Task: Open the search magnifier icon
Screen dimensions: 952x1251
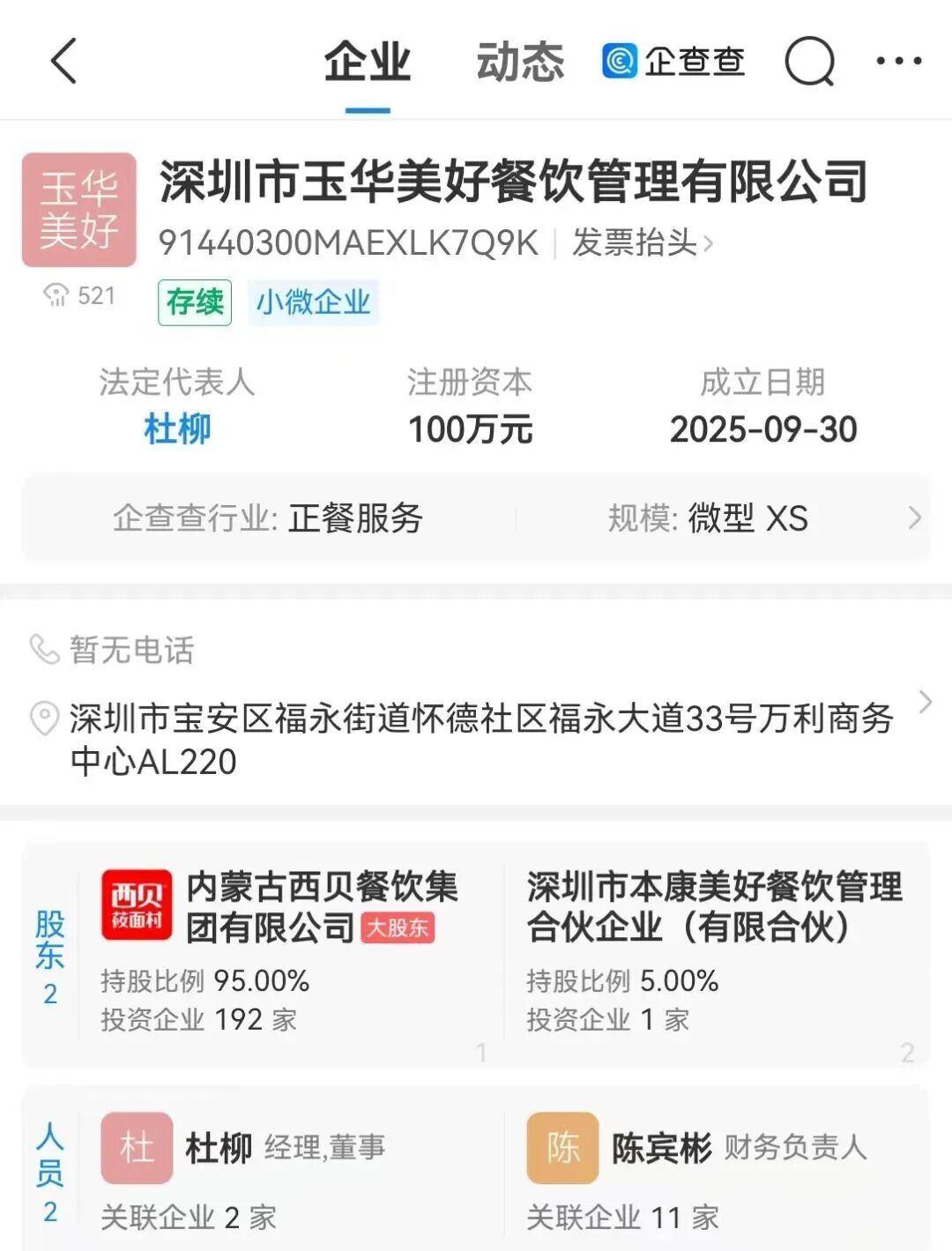Action: tap(809, 62)
